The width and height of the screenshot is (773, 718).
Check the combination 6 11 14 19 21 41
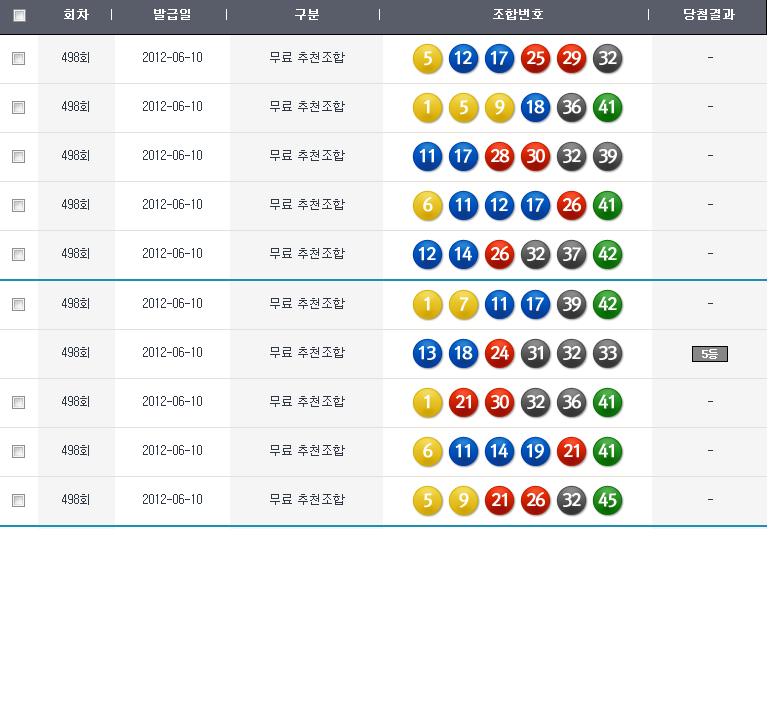pos(18,451)
